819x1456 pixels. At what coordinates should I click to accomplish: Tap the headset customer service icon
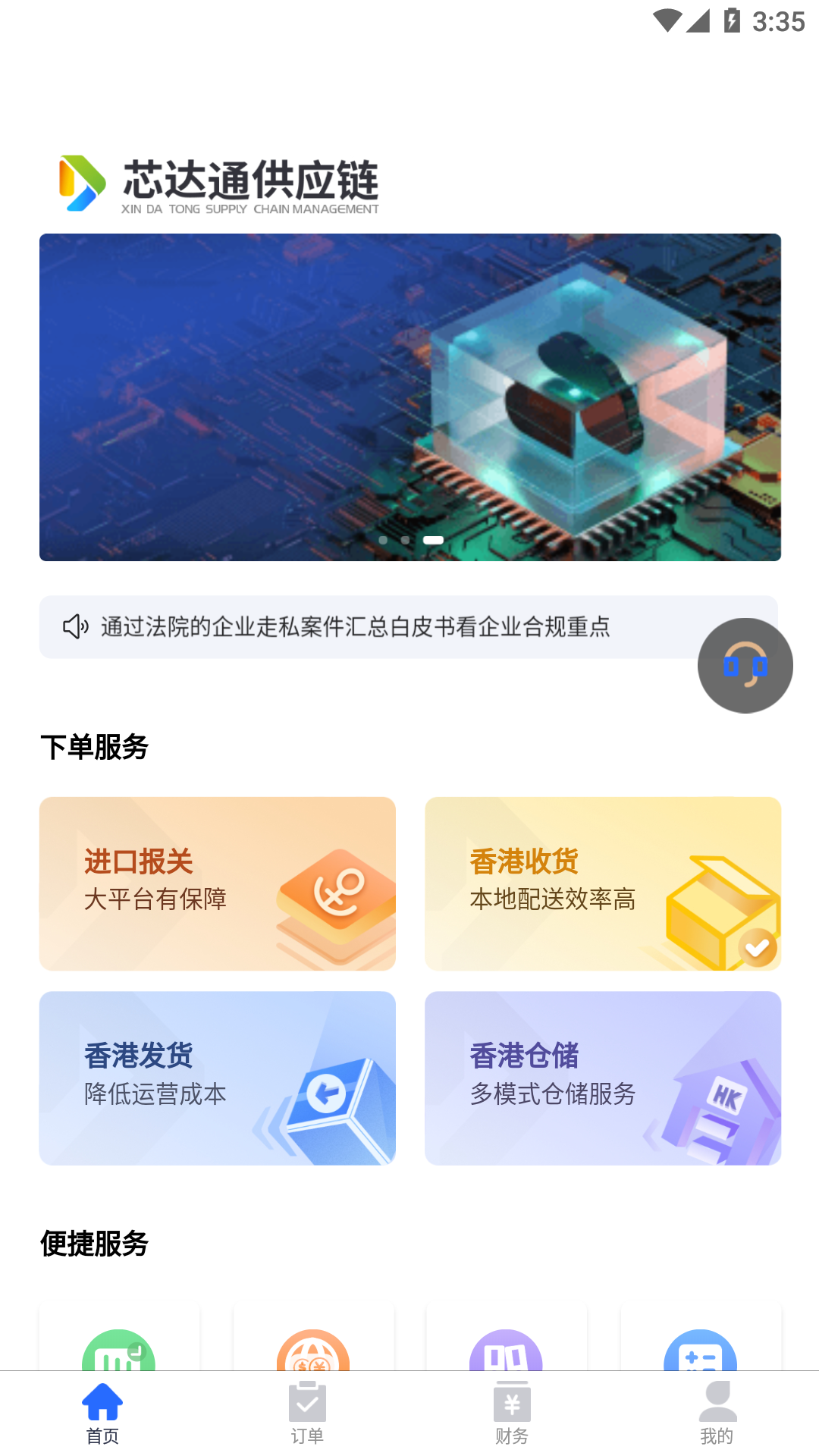(x=745, y=664)
